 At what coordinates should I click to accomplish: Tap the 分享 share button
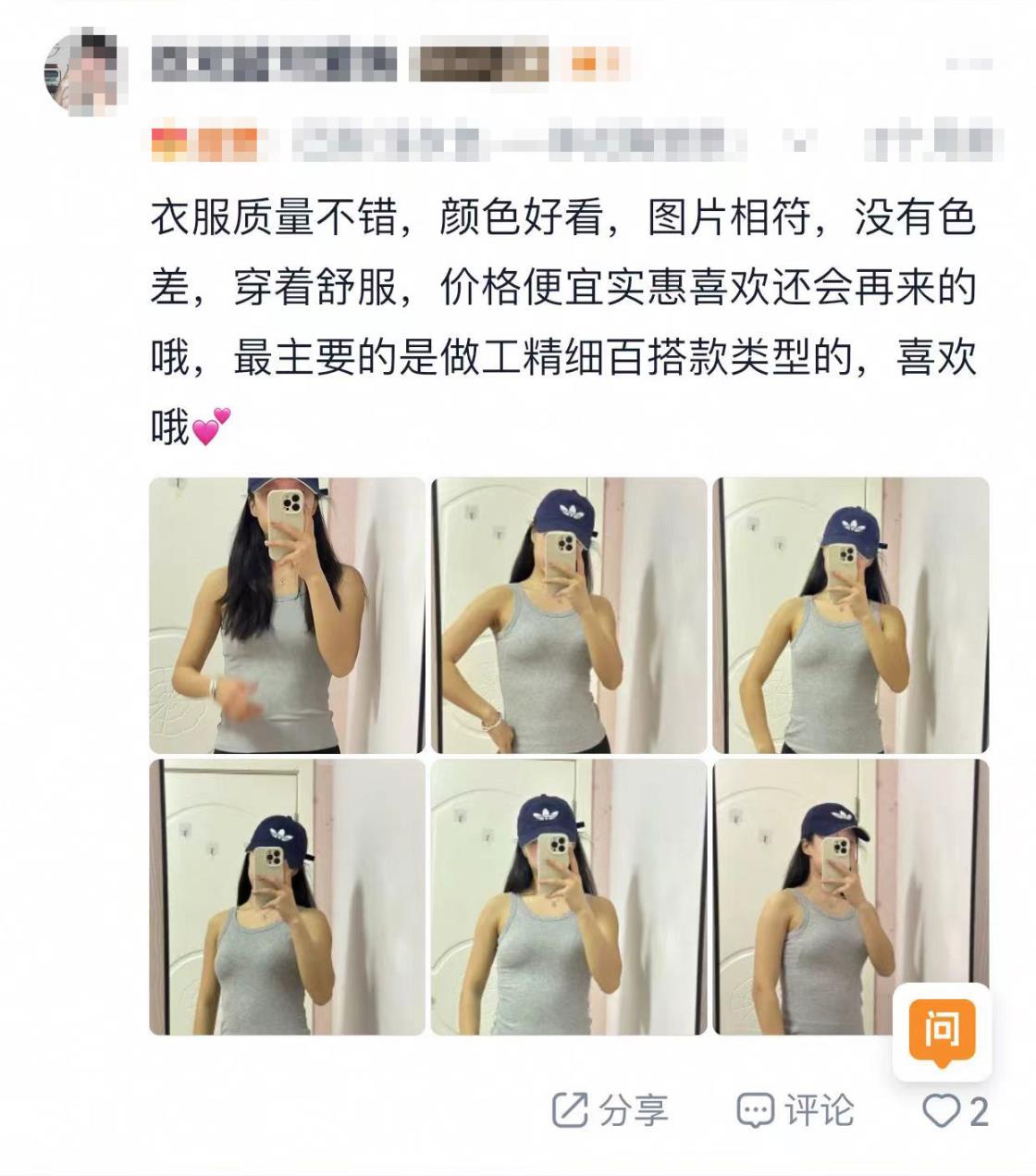pos(610,1110)
